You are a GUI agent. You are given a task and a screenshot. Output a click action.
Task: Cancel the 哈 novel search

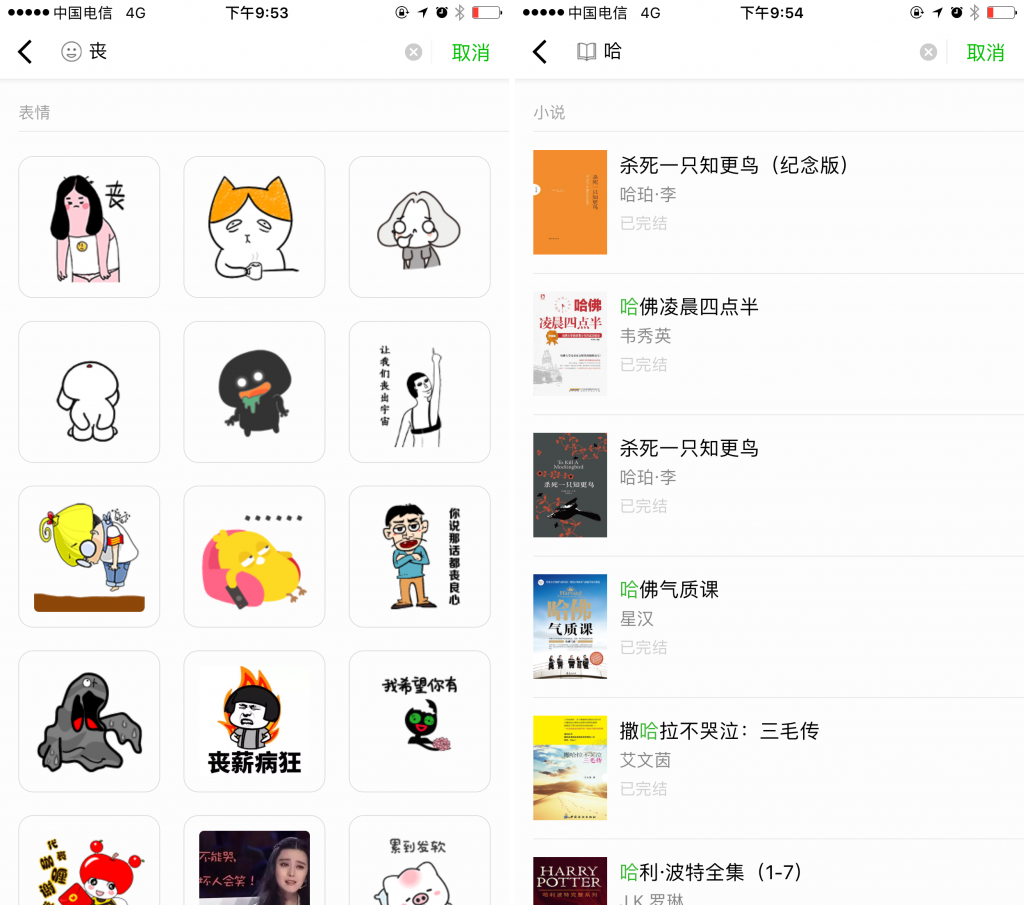(985, 53)
